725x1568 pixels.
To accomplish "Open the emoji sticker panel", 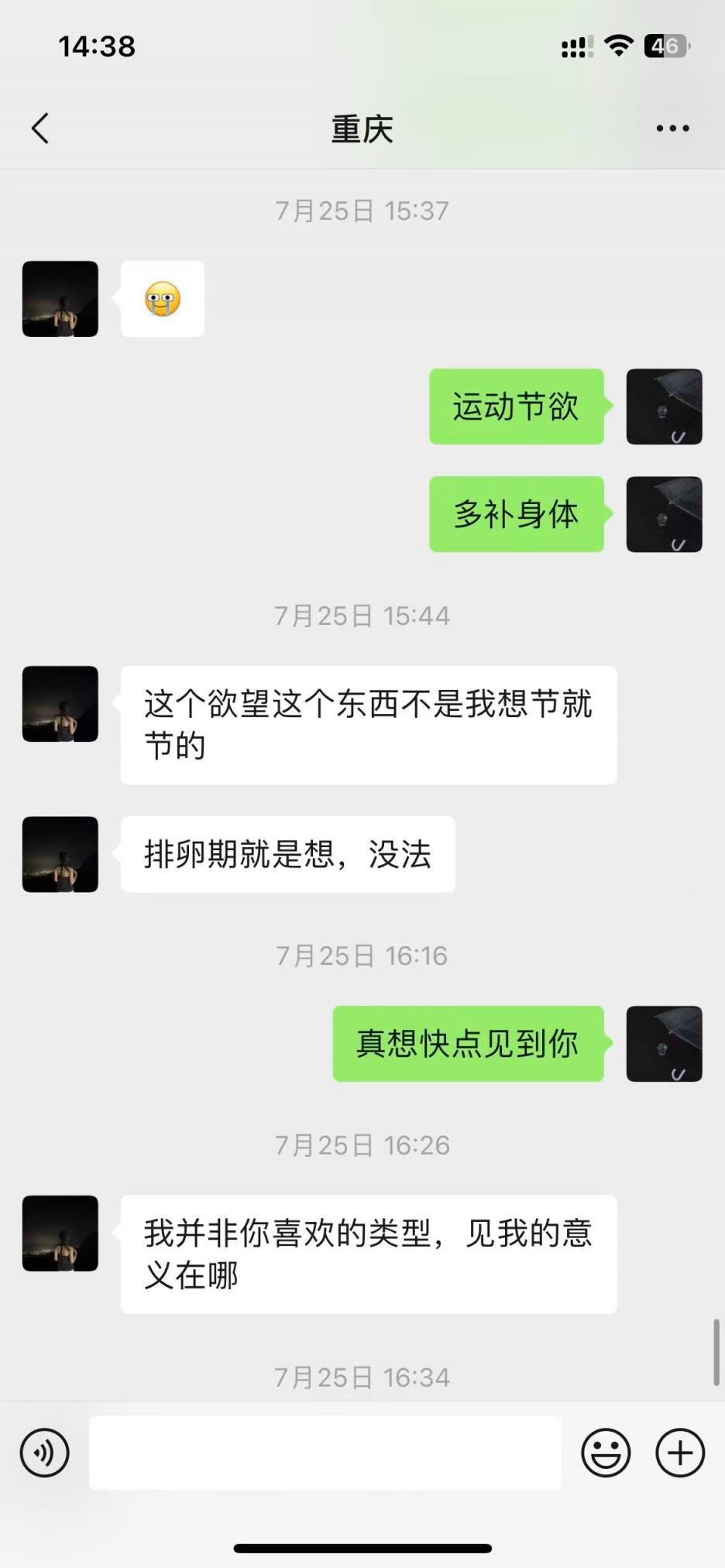I will pyautogui.click(x=606, y=1453).
